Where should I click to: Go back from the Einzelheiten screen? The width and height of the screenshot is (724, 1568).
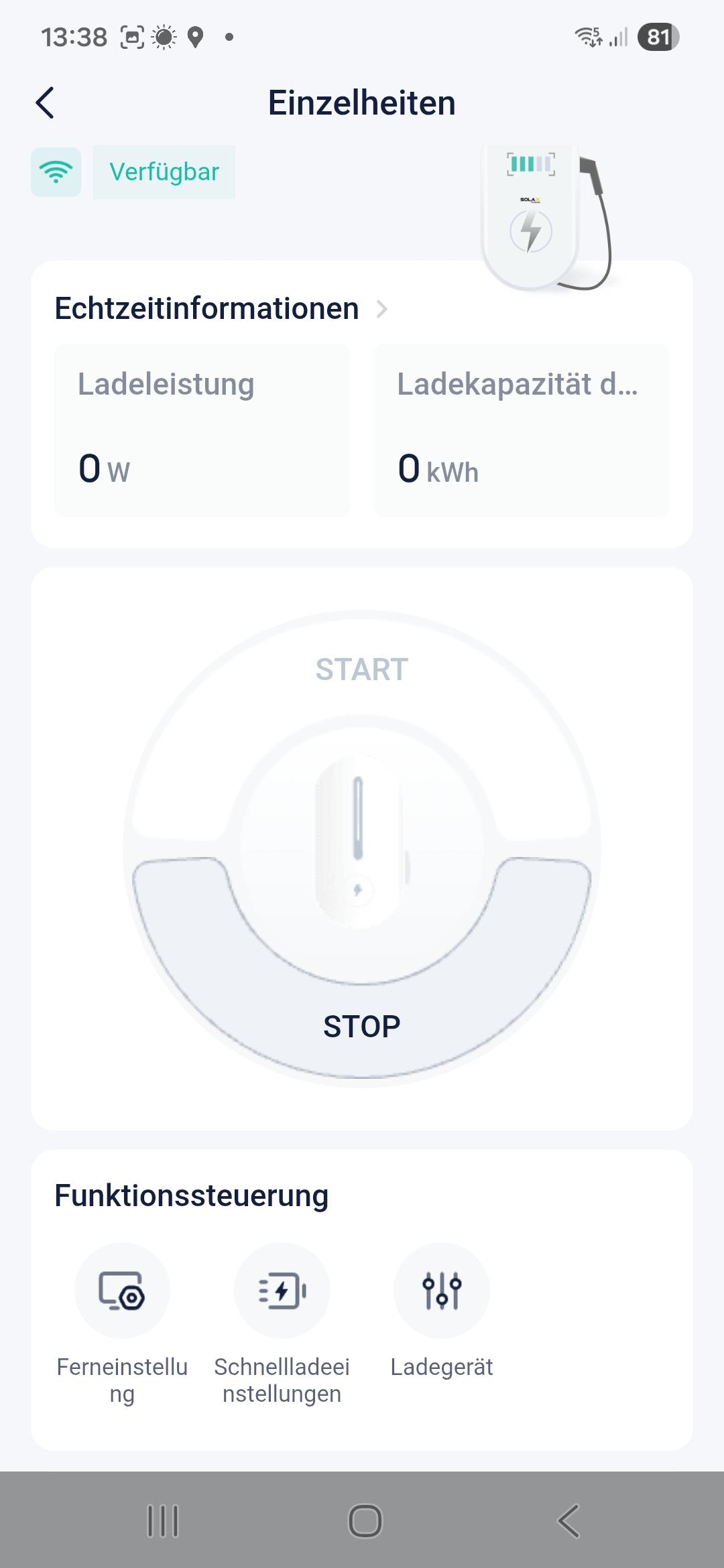click(x=45, y=103)
